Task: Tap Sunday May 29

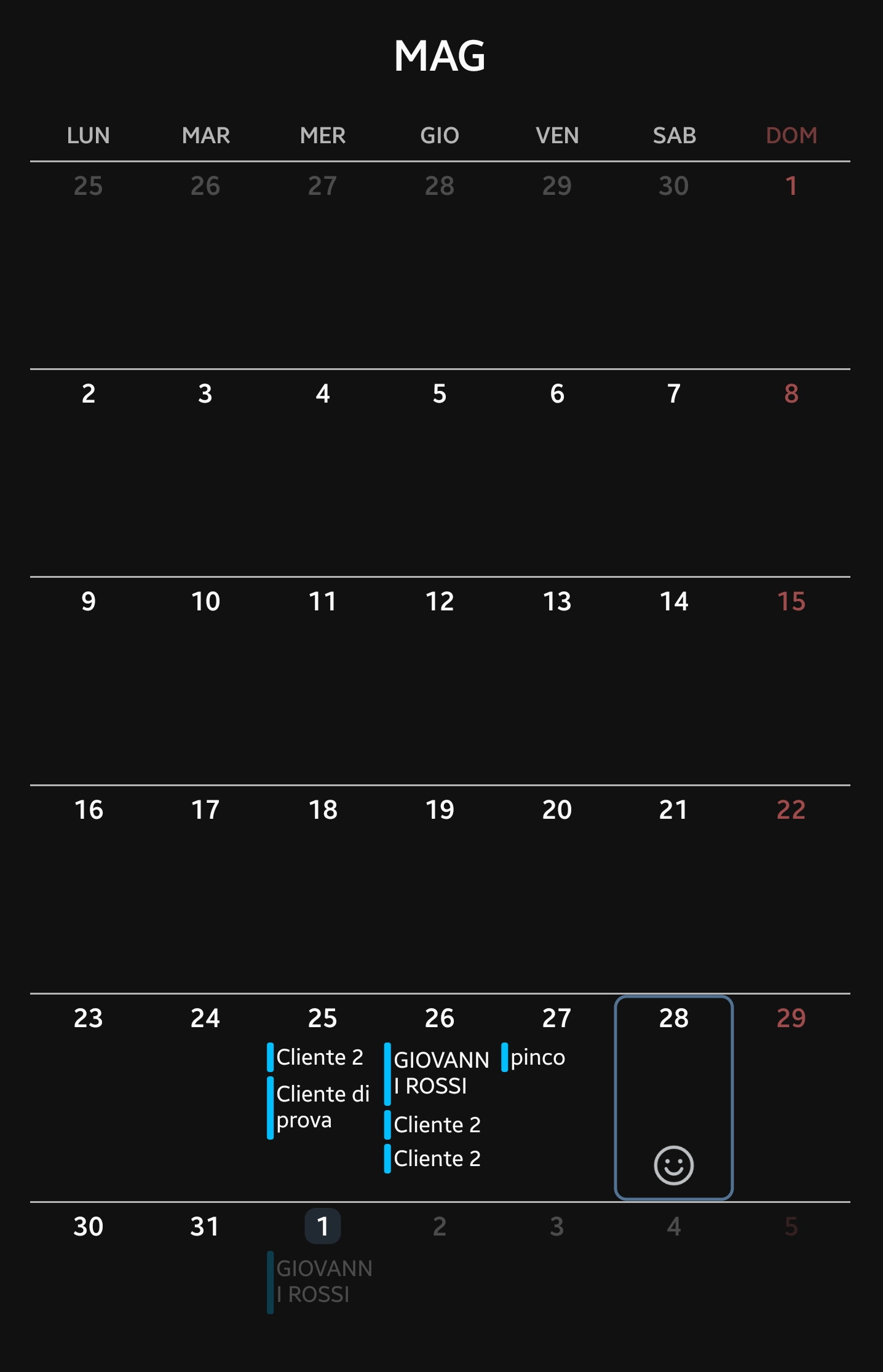Action: (x=791, y=1097)
